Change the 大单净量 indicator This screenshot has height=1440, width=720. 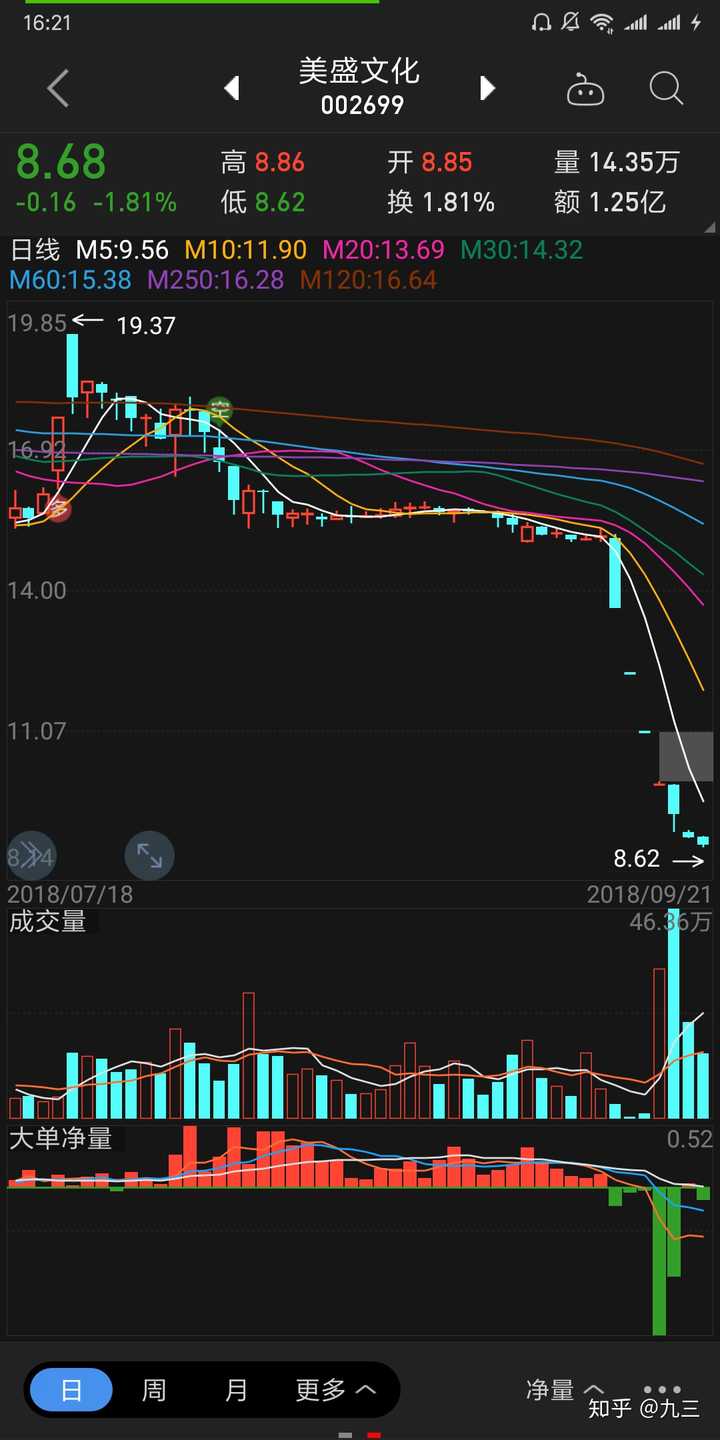coord(61,1138)
